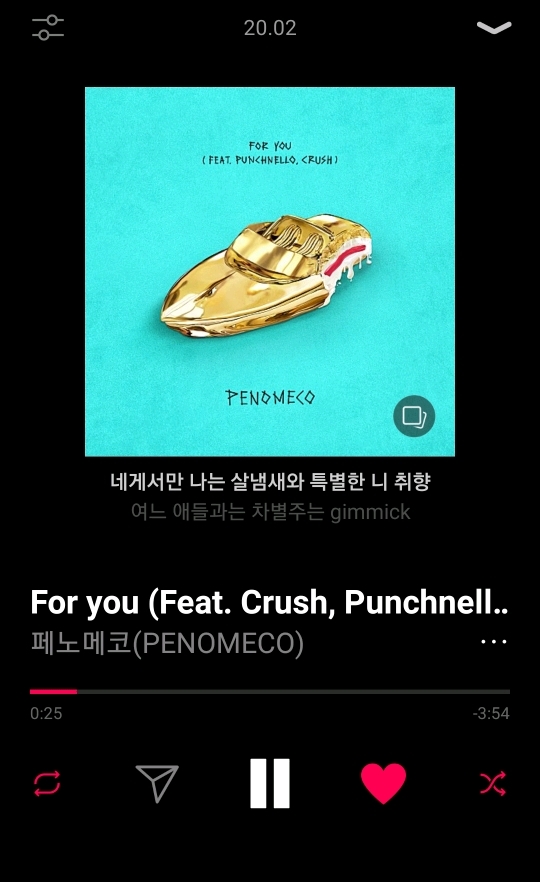Screen dimensions: 540x882
Task: Unlike the song via the heart icon
Action: tap(383, 782)
